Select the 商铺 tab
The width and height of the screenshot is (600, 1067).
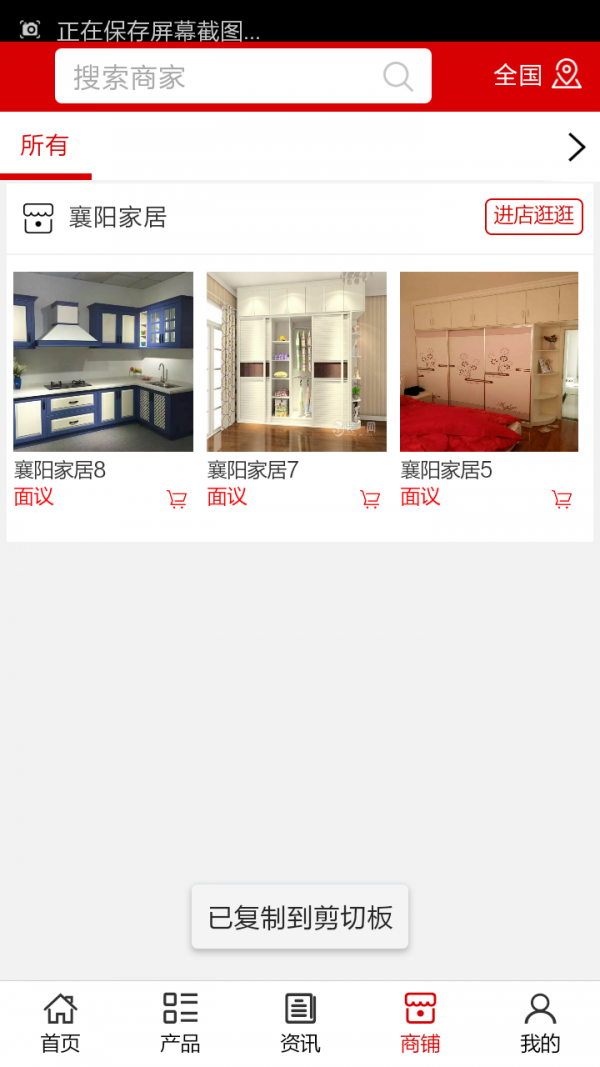420,1022
